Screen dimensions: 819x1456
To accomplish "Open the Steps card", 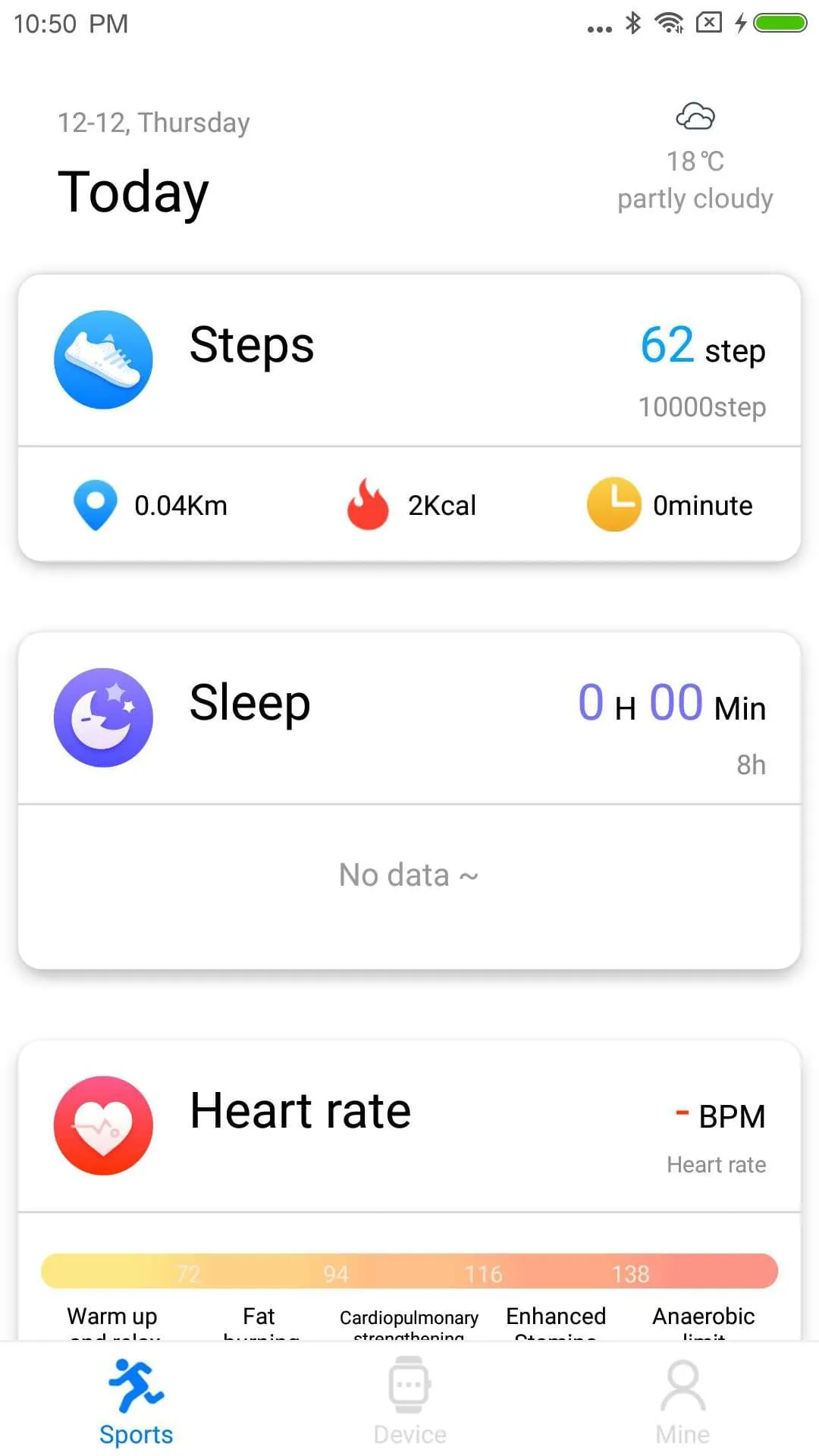I will tap(409, 360).
